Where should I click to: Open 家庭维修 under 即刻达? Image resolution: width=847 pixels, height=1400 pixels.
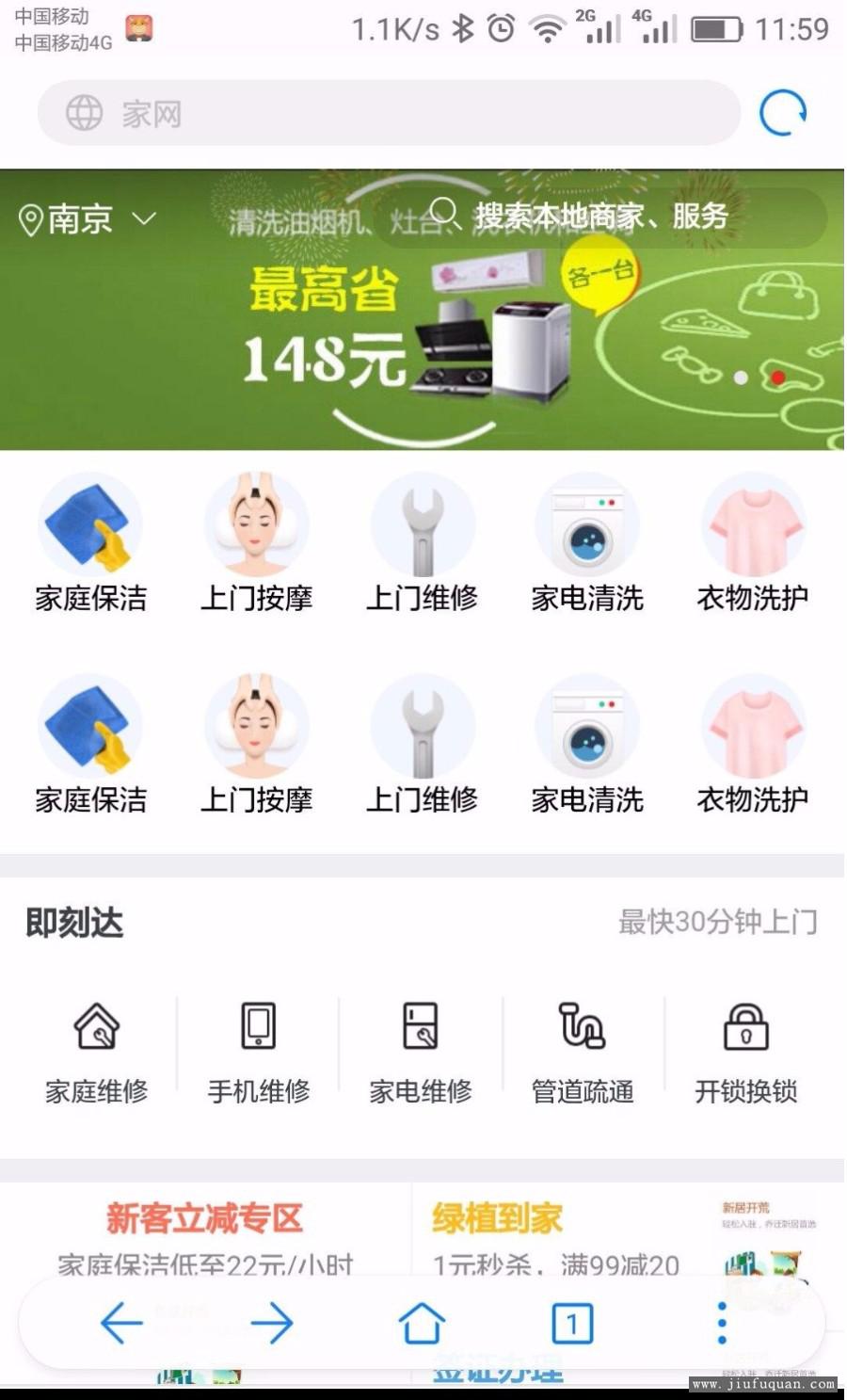coord(97,1053)
